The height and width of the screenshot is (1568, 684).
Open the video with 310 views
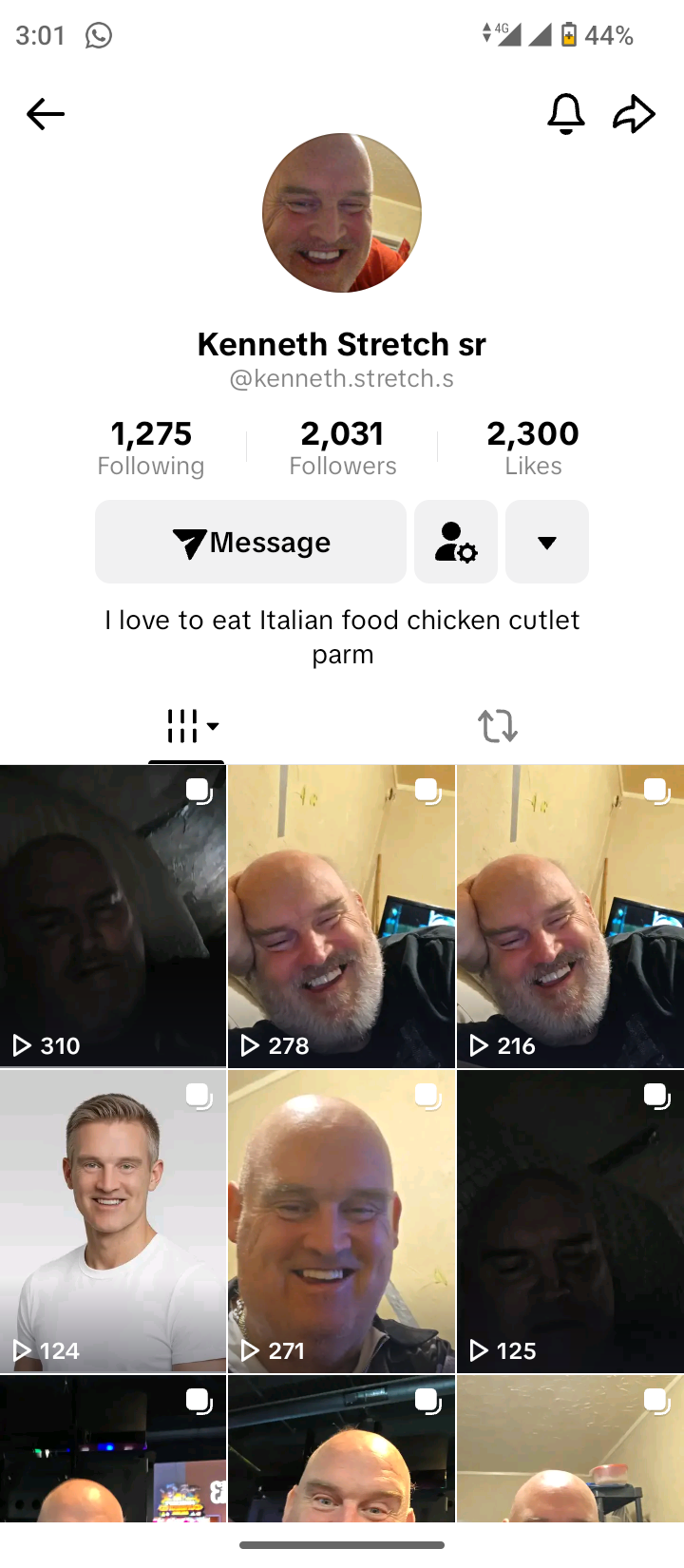point(113,917)
